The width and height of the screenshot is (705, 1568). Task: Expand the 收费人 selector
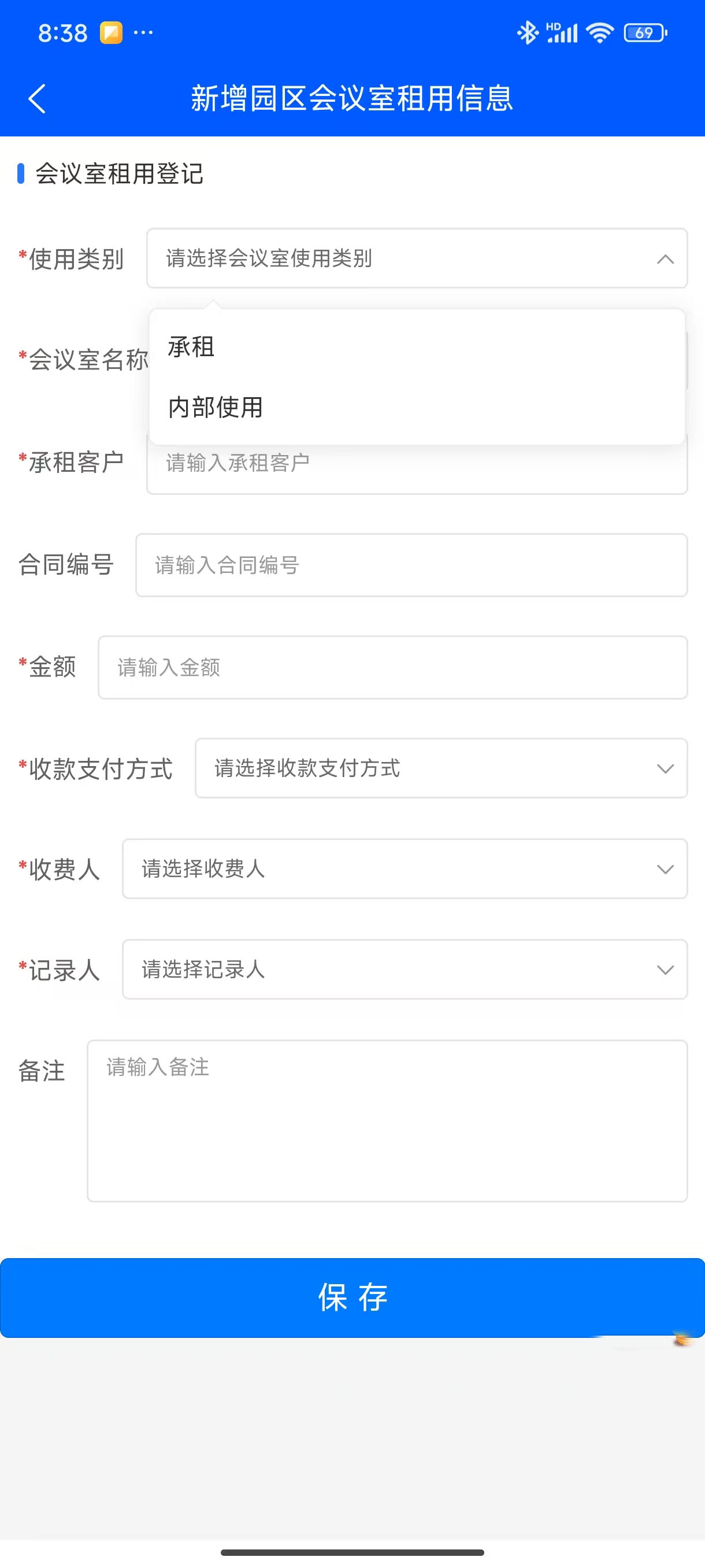point(405,868)
